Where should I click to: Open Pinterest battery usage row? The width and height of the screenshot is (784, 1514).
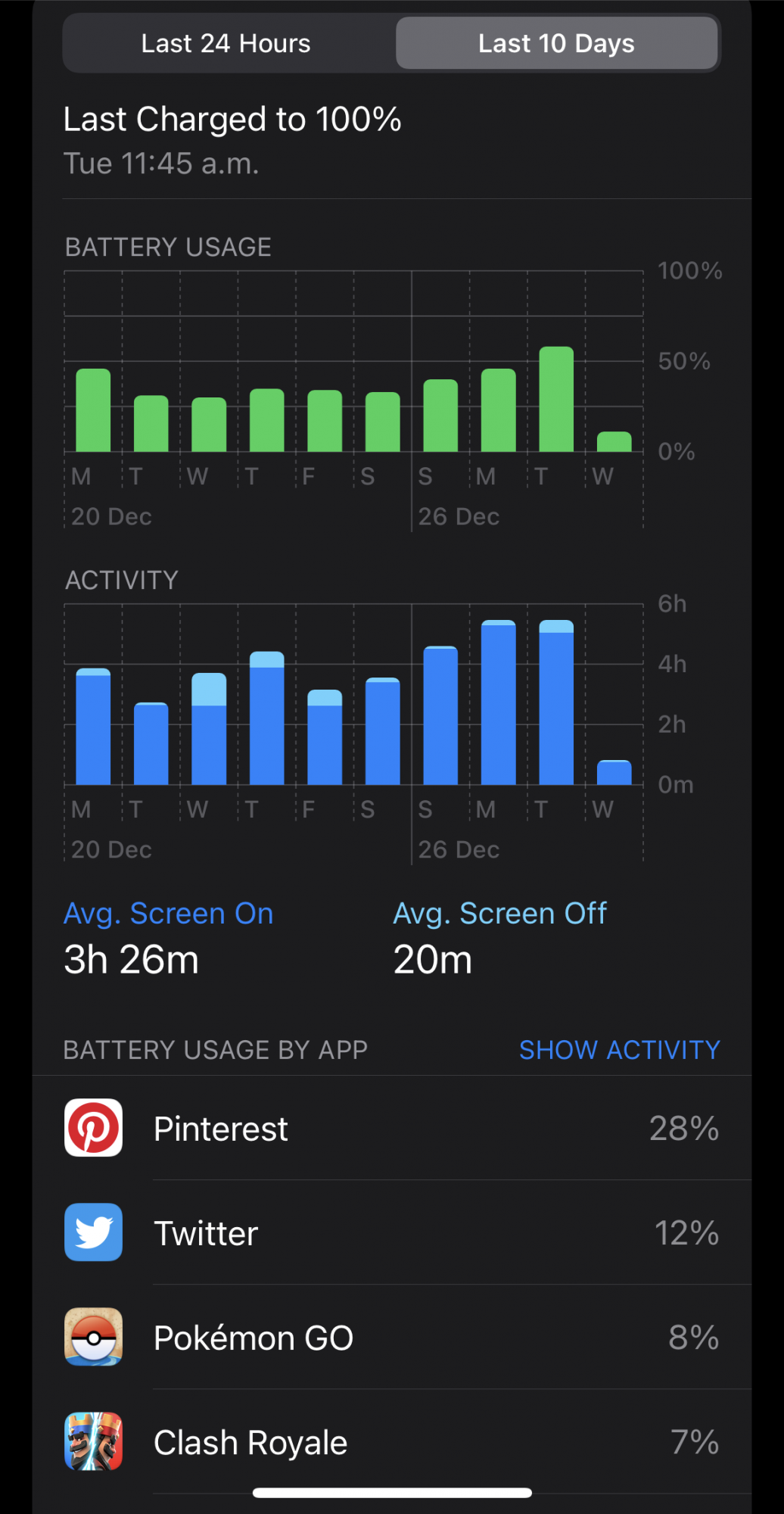(392, 1129)
